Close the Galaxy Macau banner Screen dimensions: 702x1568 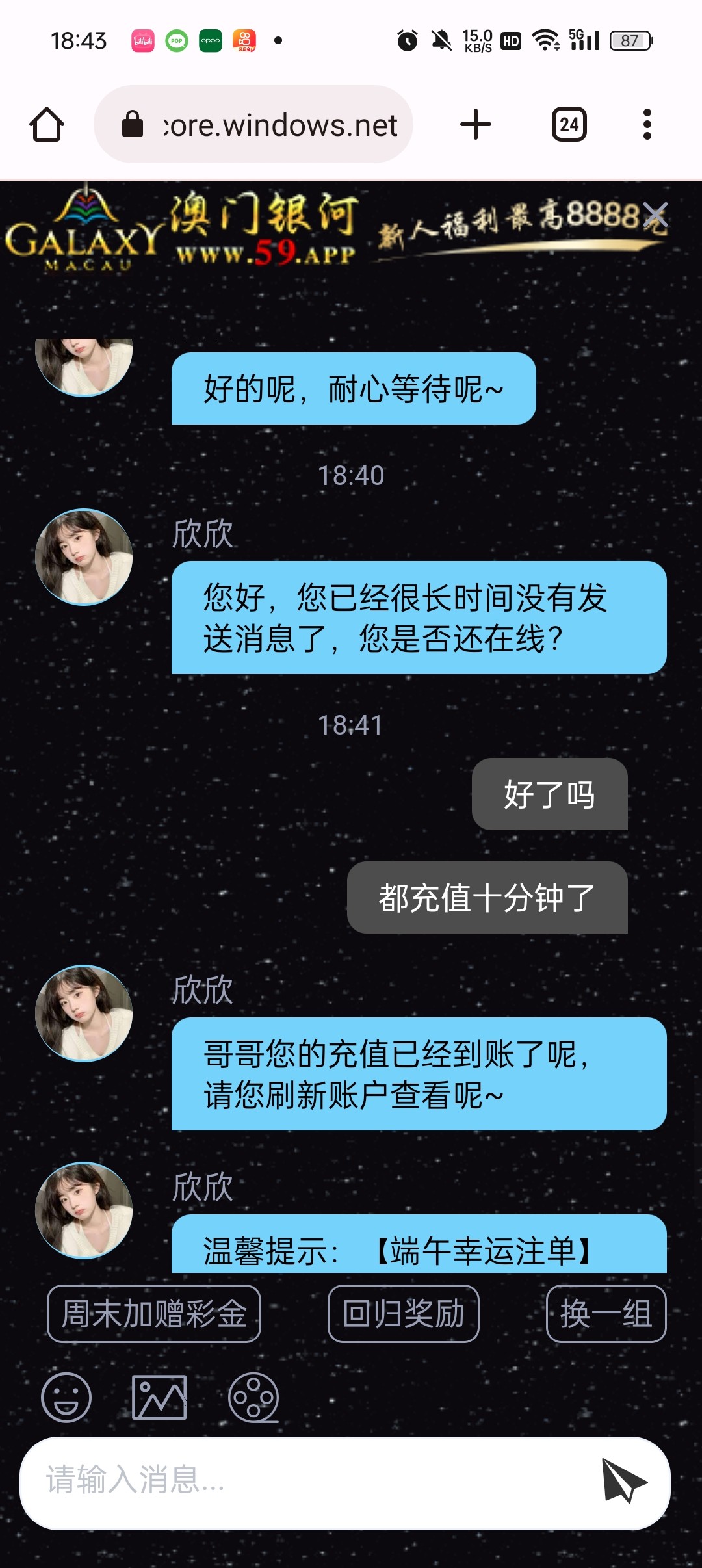[x=655, y=215]
